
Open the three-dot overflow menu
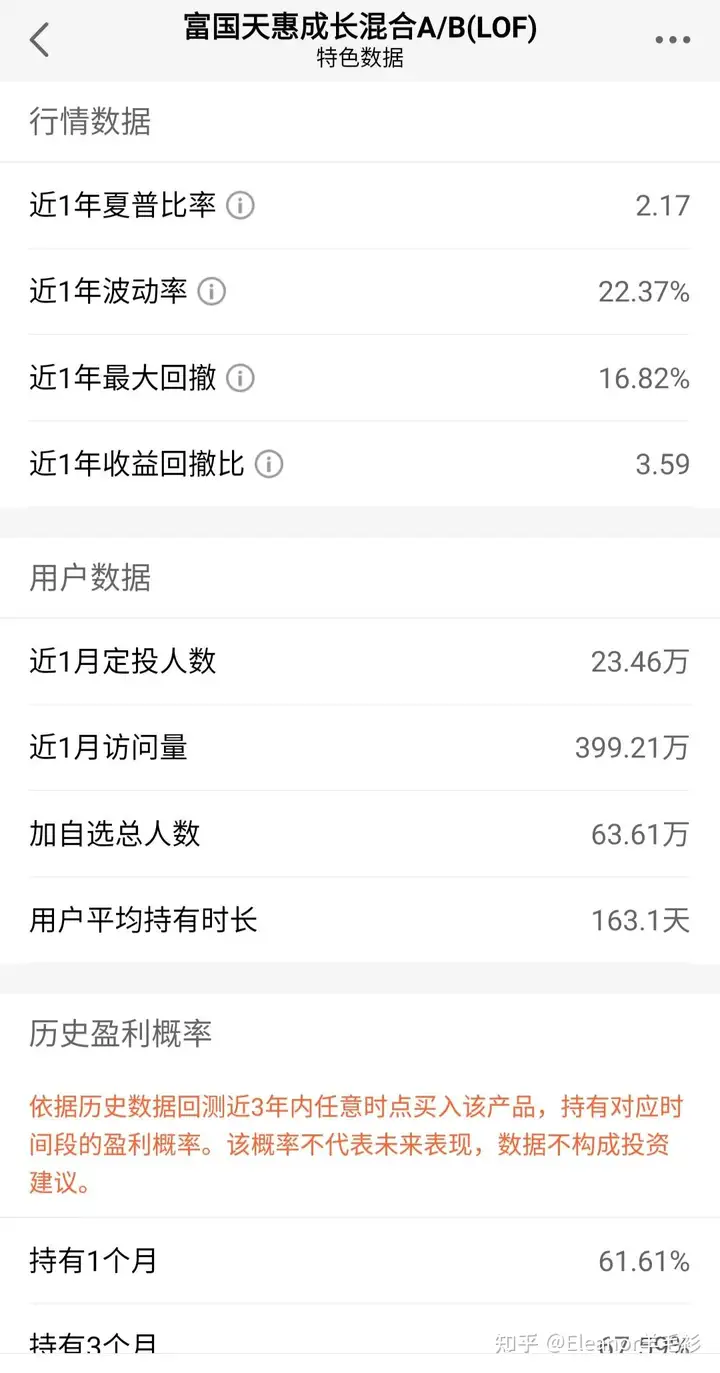673,41
